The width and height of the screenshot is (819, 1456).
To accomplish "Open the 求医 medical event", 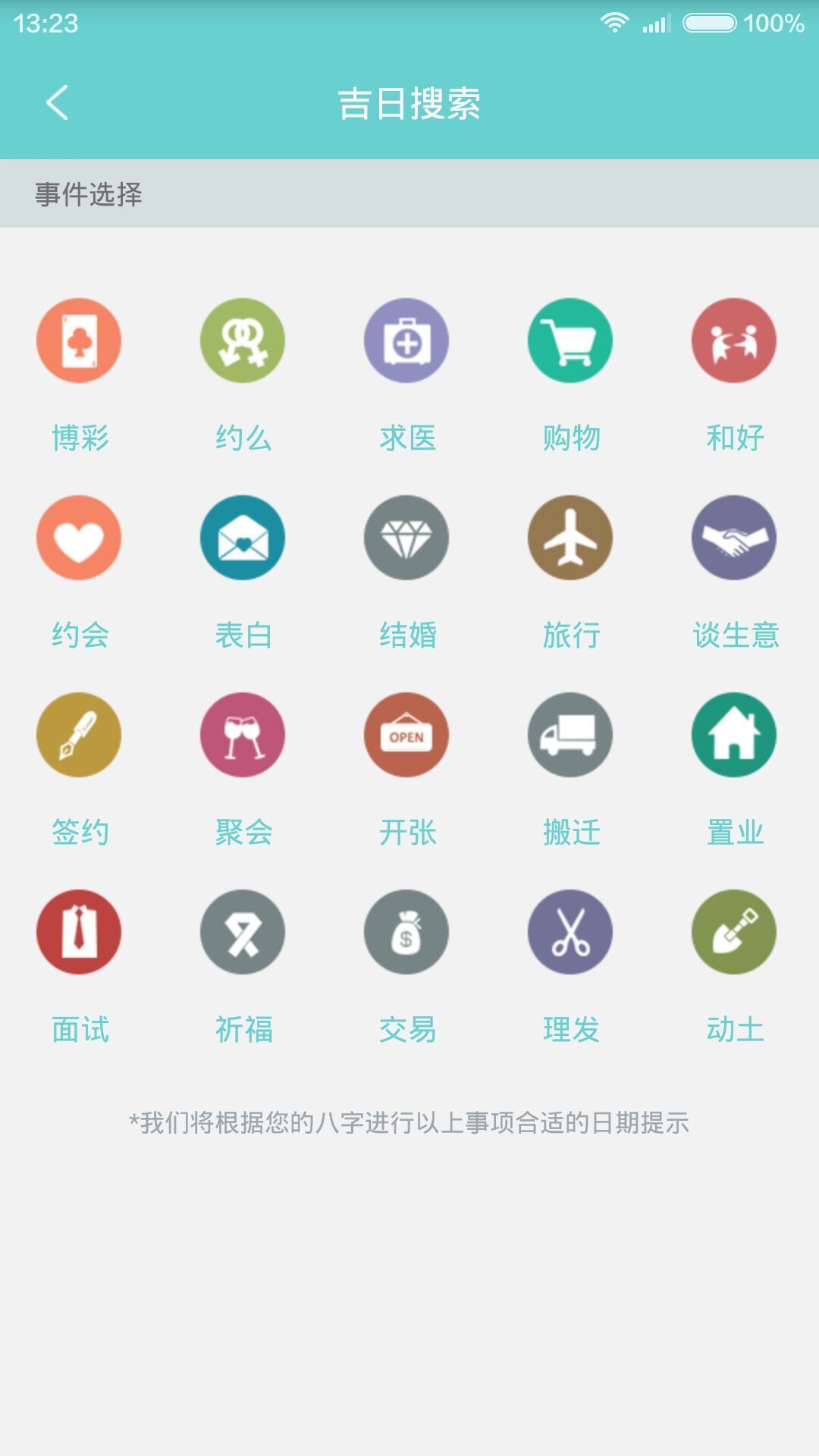I will [x=406, y=340].
